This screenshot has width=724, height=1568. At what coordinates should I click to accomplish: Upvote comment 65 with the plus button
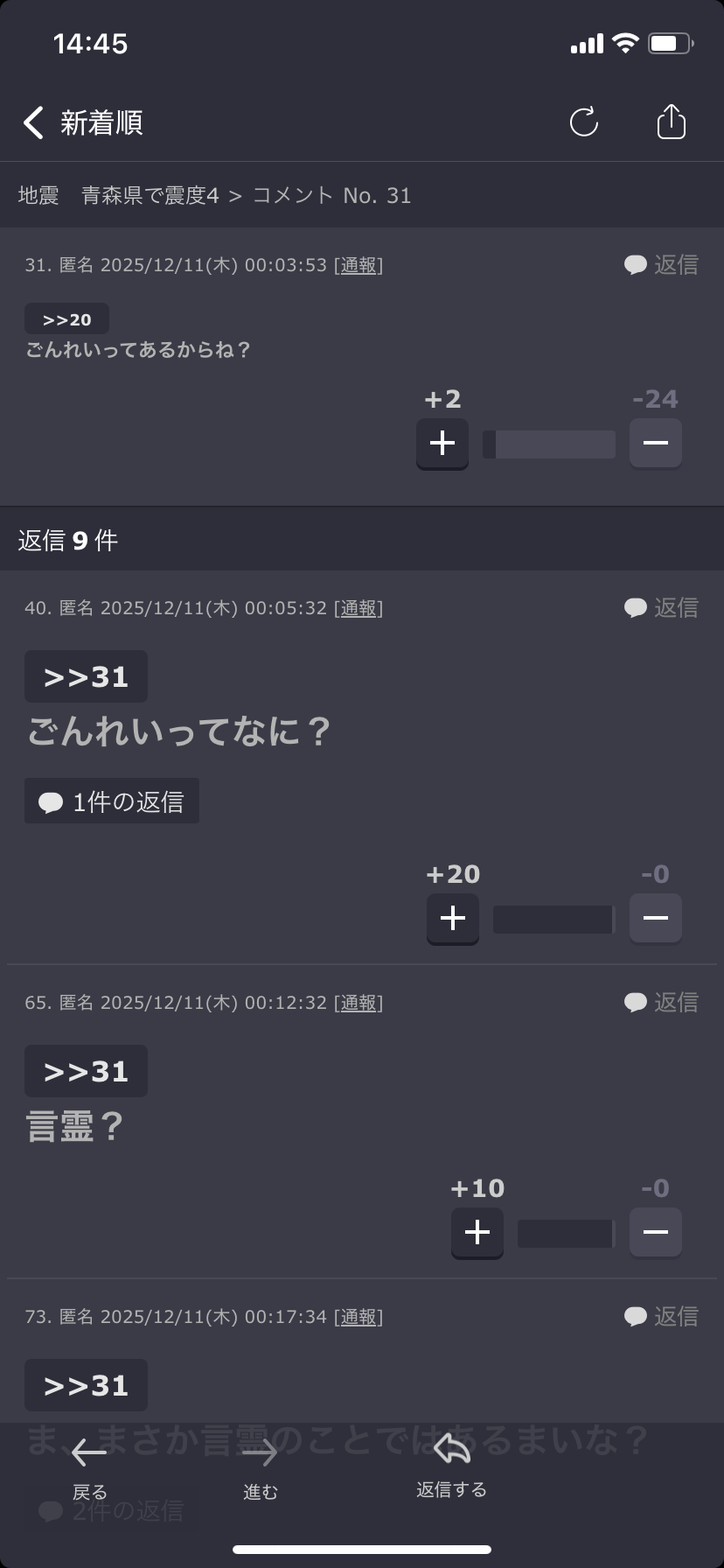[x=477, y=1232]
